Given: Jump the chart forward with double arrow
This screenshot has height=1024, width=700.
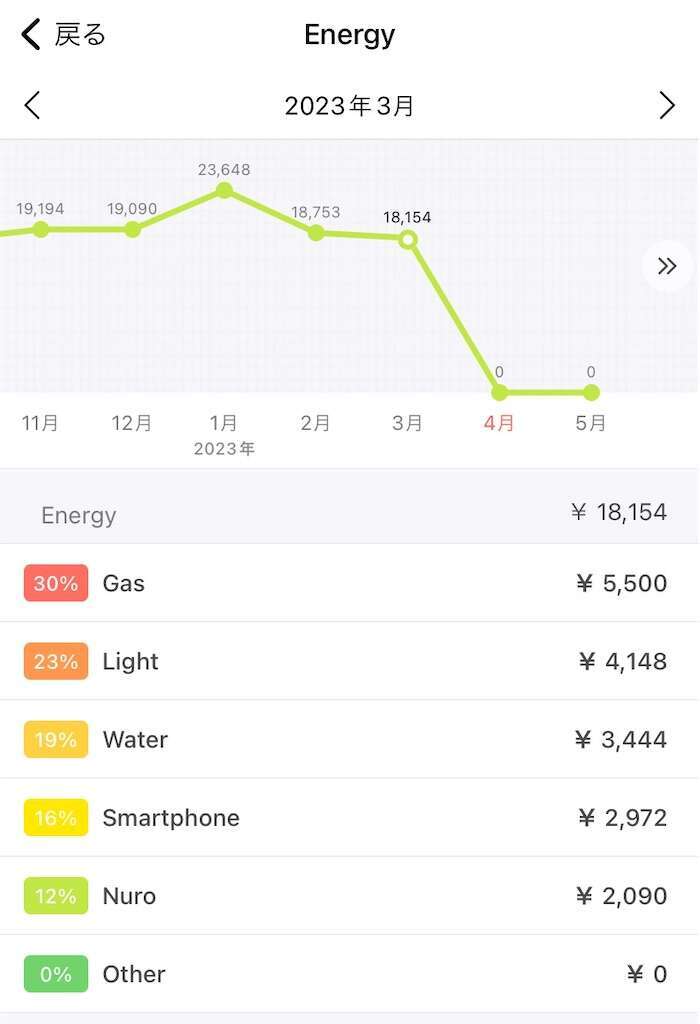Looking at the screenshot, I should coord(667,266).
